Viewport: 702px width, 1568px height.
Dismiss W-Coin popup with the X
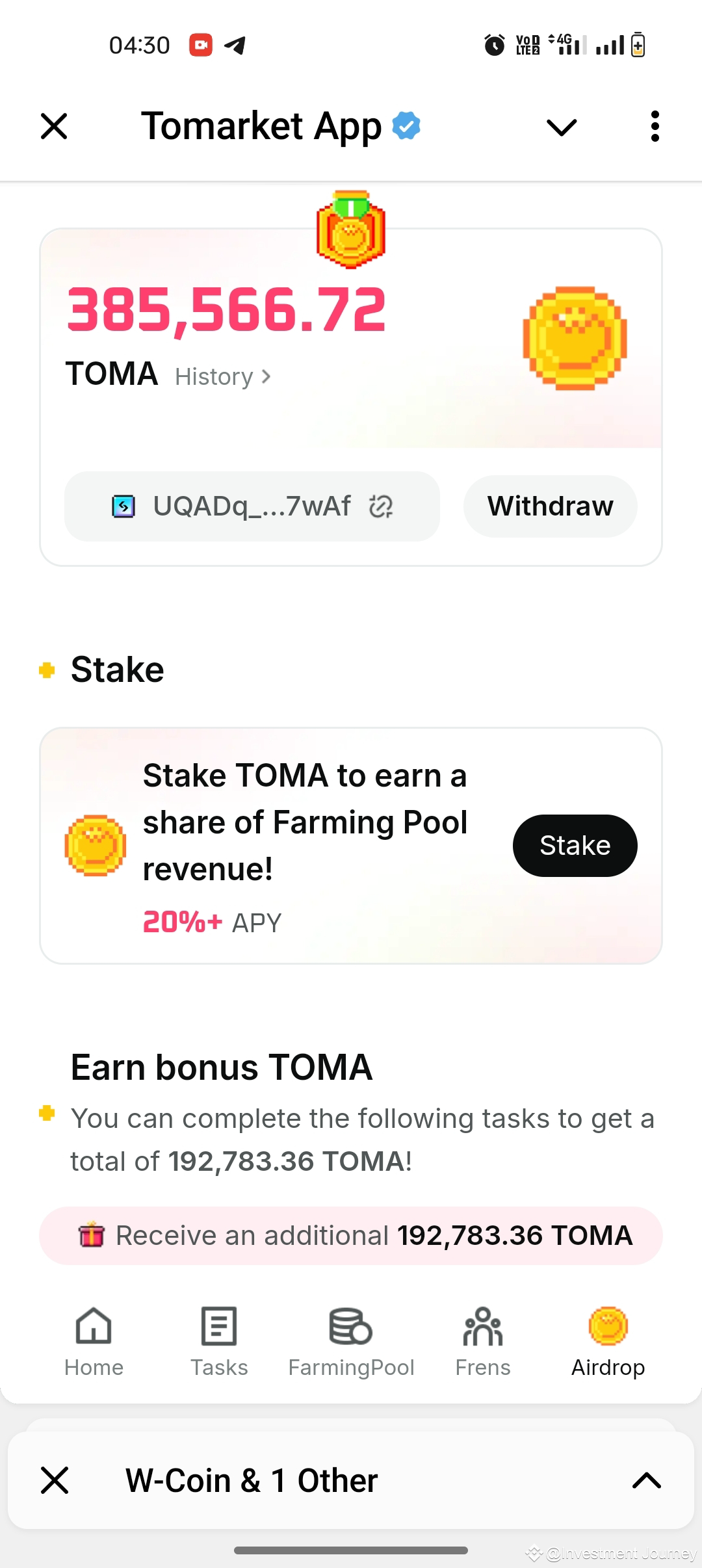(x=55, y=1481)
